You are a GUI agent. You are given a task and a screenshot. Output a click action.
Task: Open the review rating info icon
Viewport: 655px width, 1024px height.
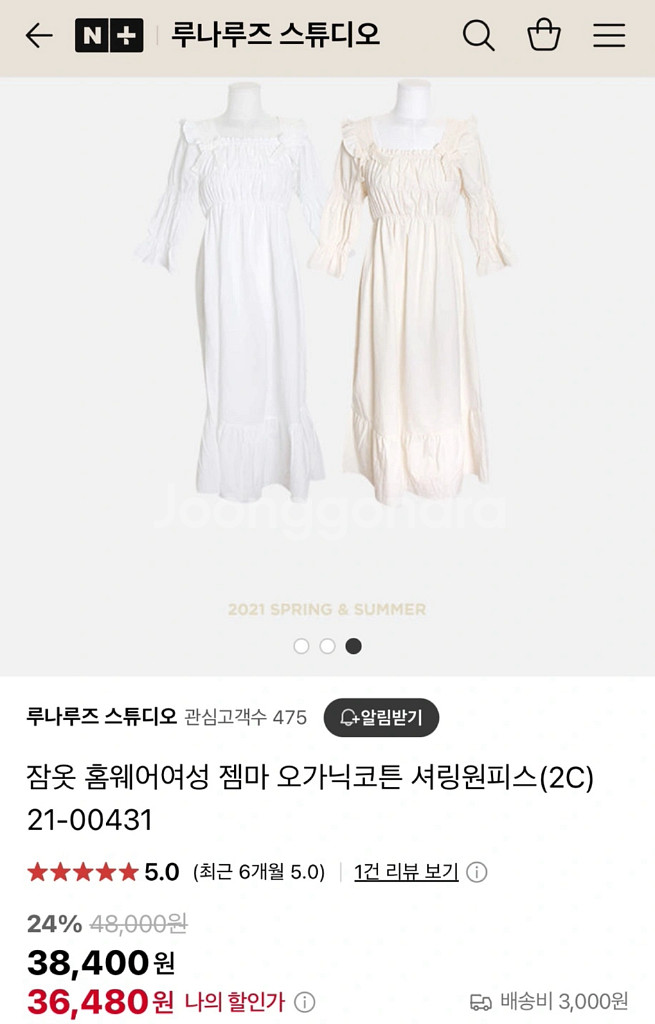[478, 872]
